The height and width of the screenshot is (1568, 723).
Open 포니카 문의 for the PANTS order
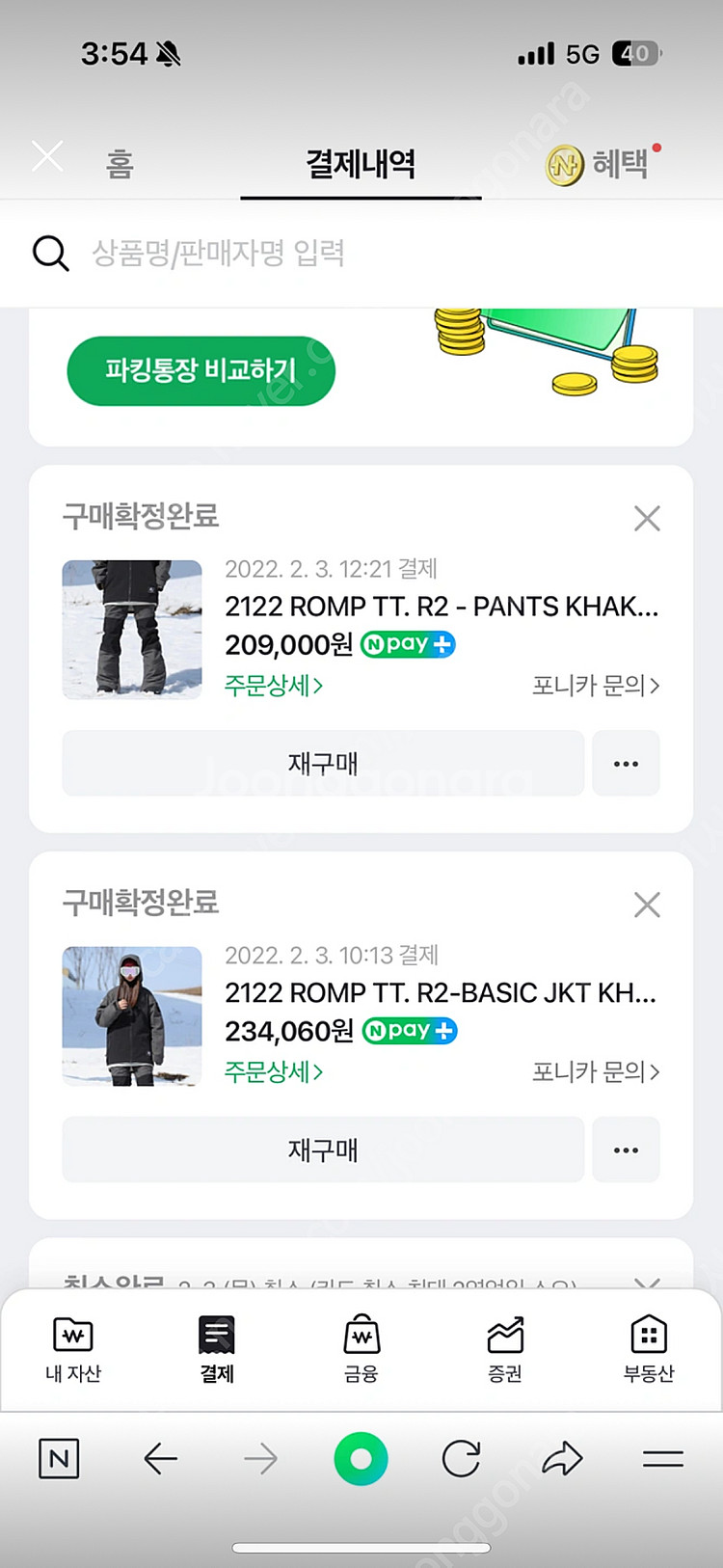(596, 686)
